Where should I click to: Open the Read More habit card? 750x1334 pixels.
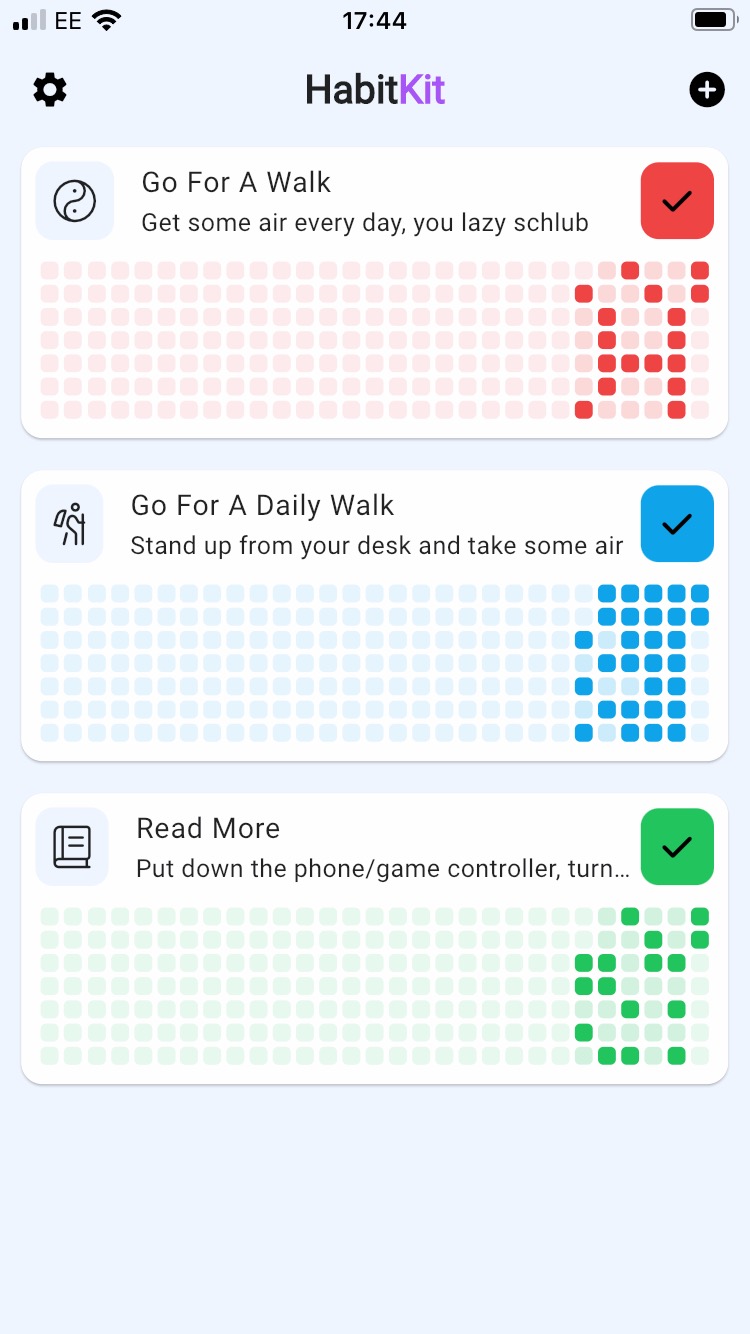coord(374,939)
